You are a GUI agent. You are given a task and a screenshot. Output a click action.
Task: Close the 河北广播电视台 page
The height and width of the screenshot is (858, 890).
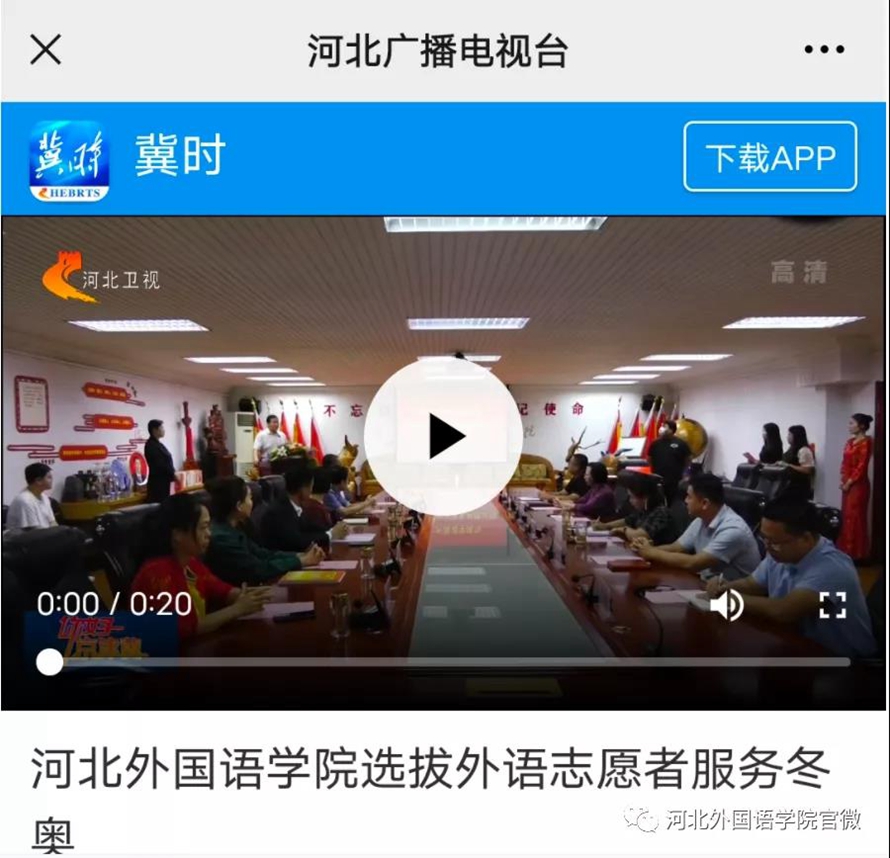point(45,49)
